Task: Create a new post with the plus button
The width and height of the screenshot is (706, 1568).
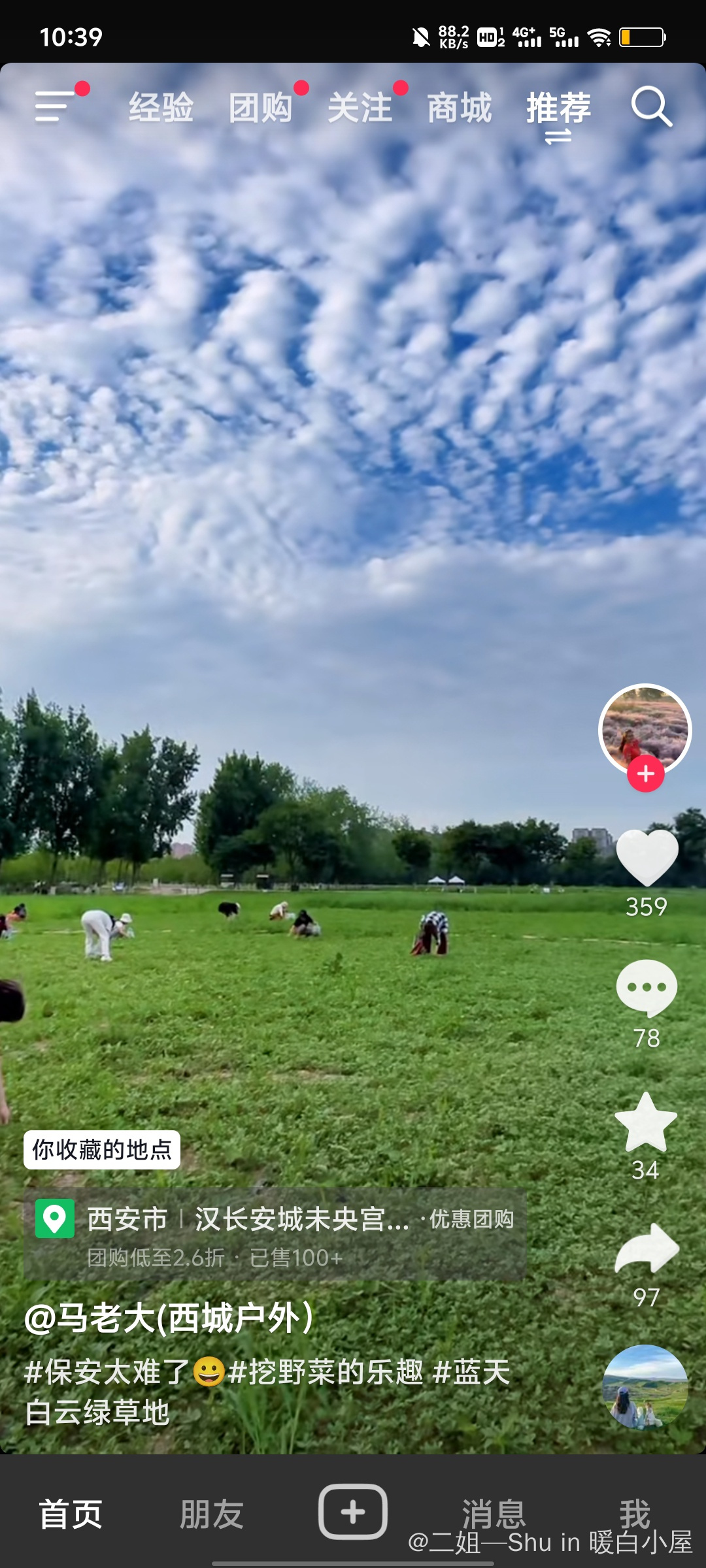Action: [353, 1512]
